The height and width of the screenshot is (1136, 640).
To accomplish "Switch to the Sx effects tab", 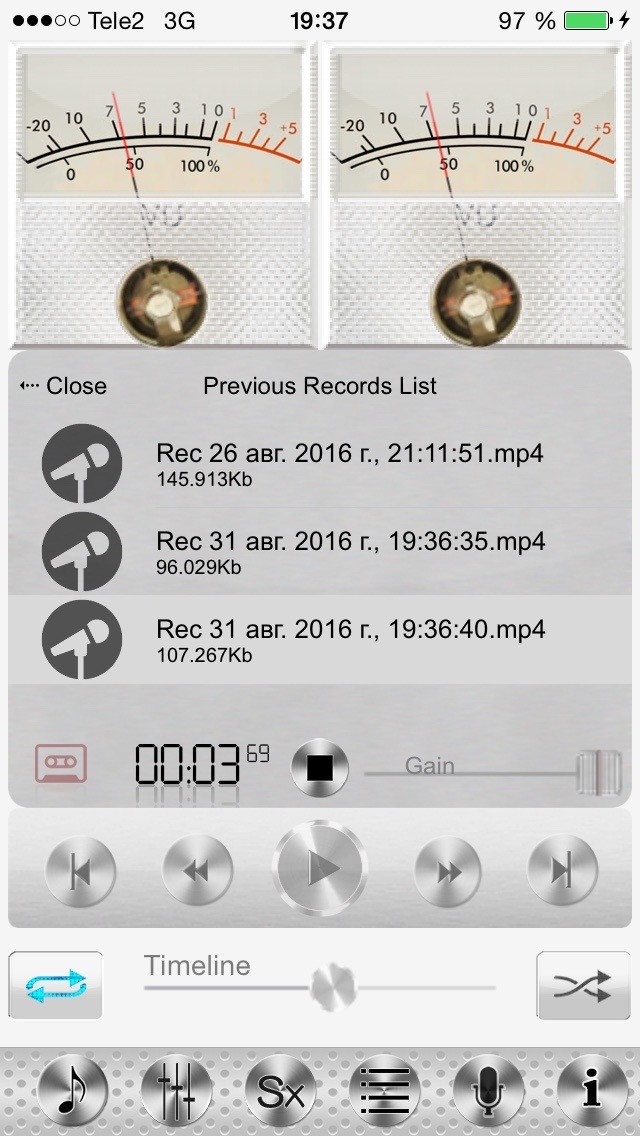I will tap(280, 1091).
